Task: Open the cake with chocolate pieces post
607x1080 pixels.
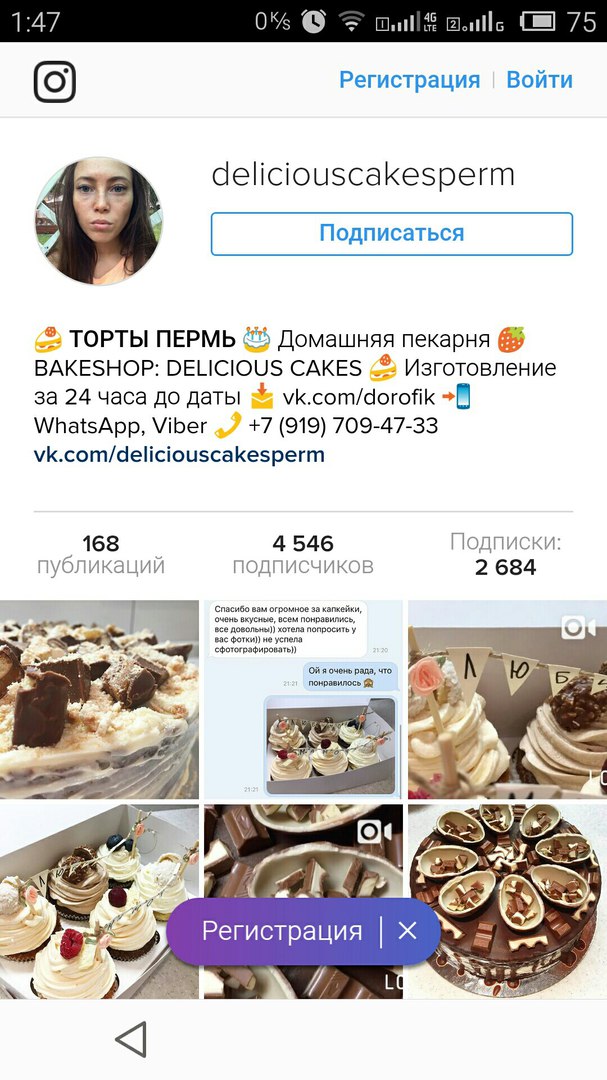Action: coord(99,699)
